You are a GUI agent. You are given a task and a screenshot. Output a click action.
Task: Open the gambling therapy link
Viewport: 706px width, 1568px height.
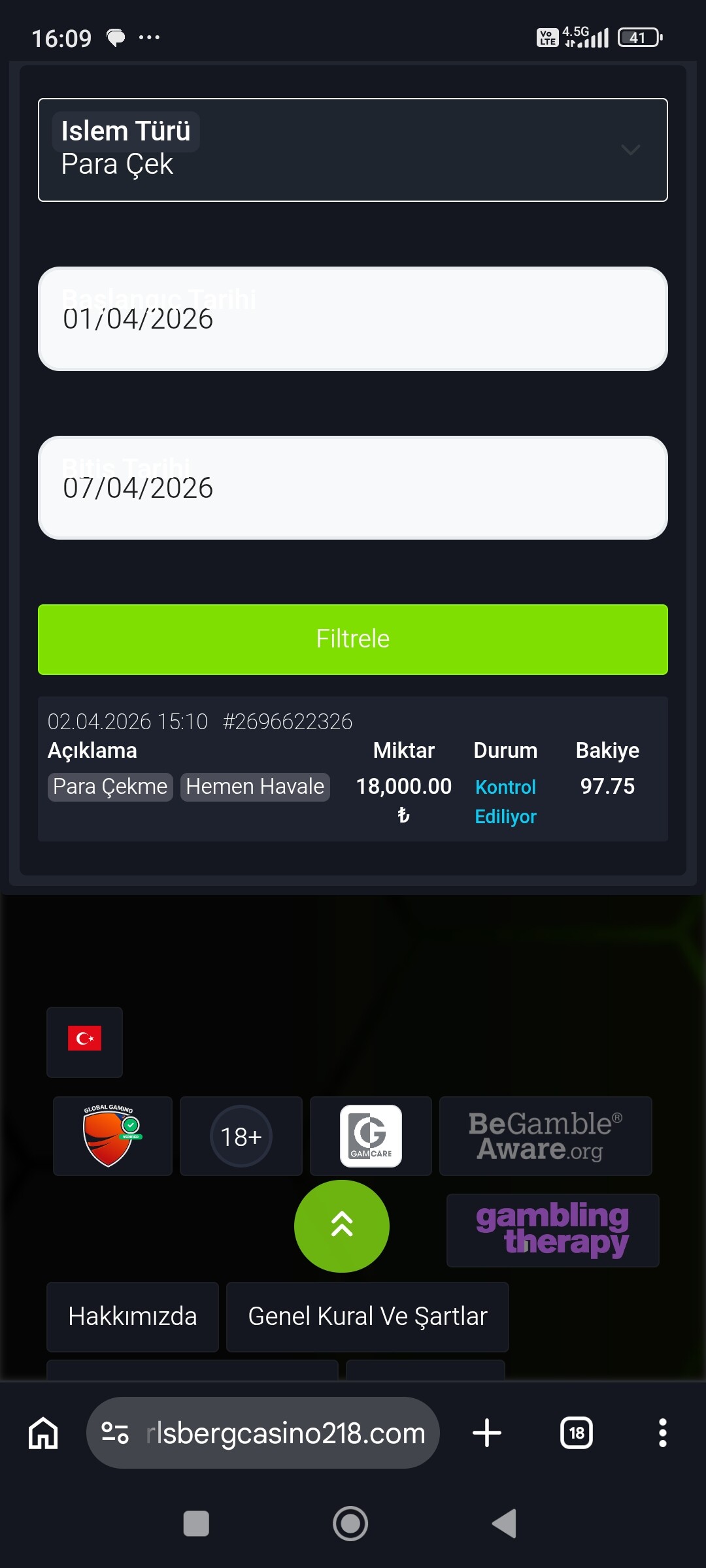[552, 1230]
